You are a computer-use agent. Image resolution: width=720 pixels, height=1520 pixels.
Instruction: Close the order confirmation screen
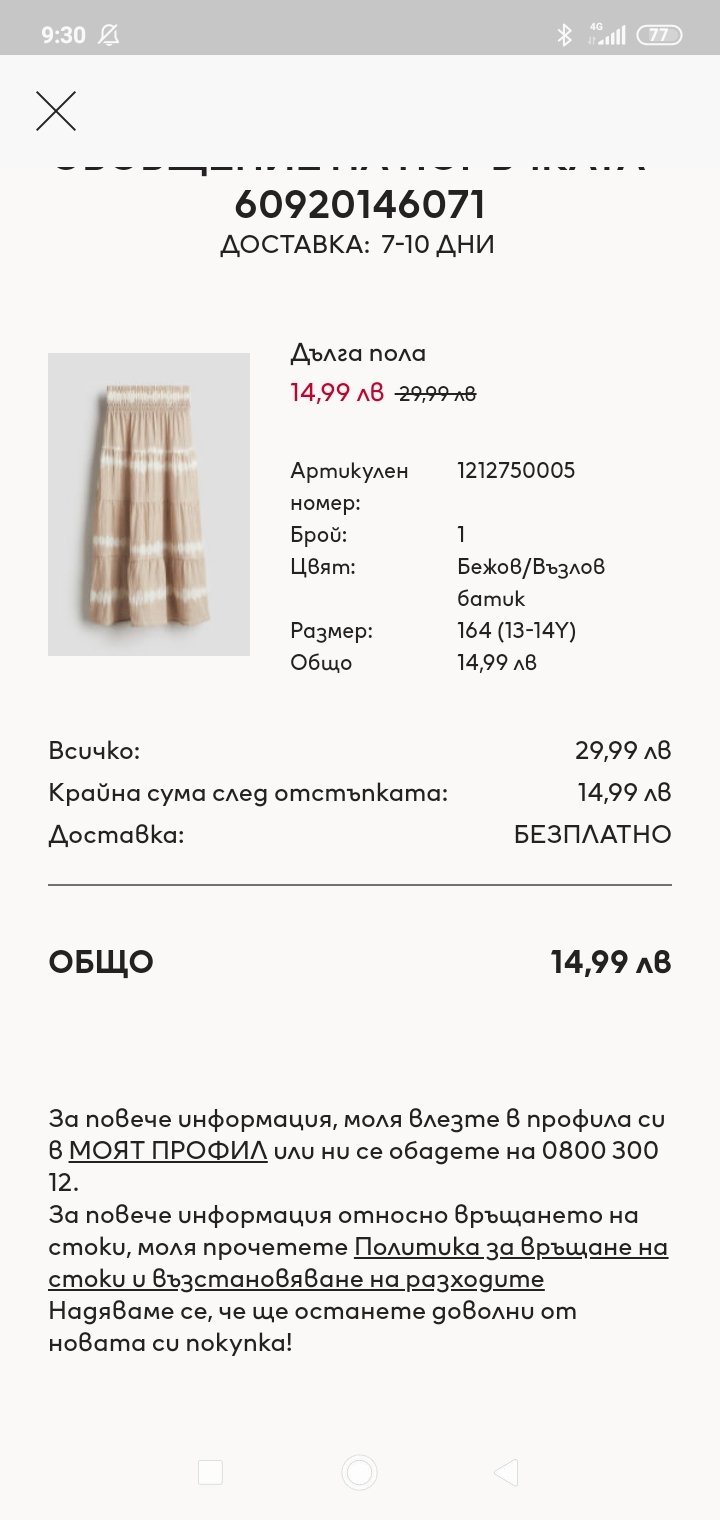tap(56, 111)
